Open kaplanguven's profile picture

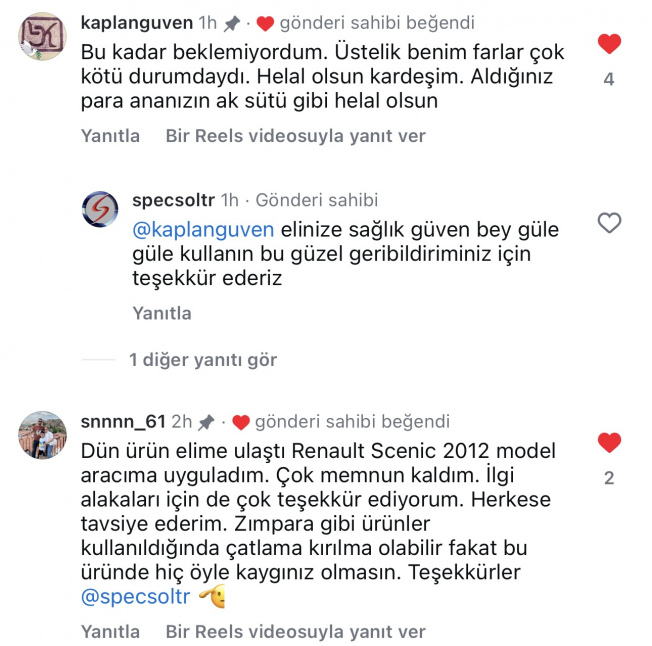coord(43,37)
